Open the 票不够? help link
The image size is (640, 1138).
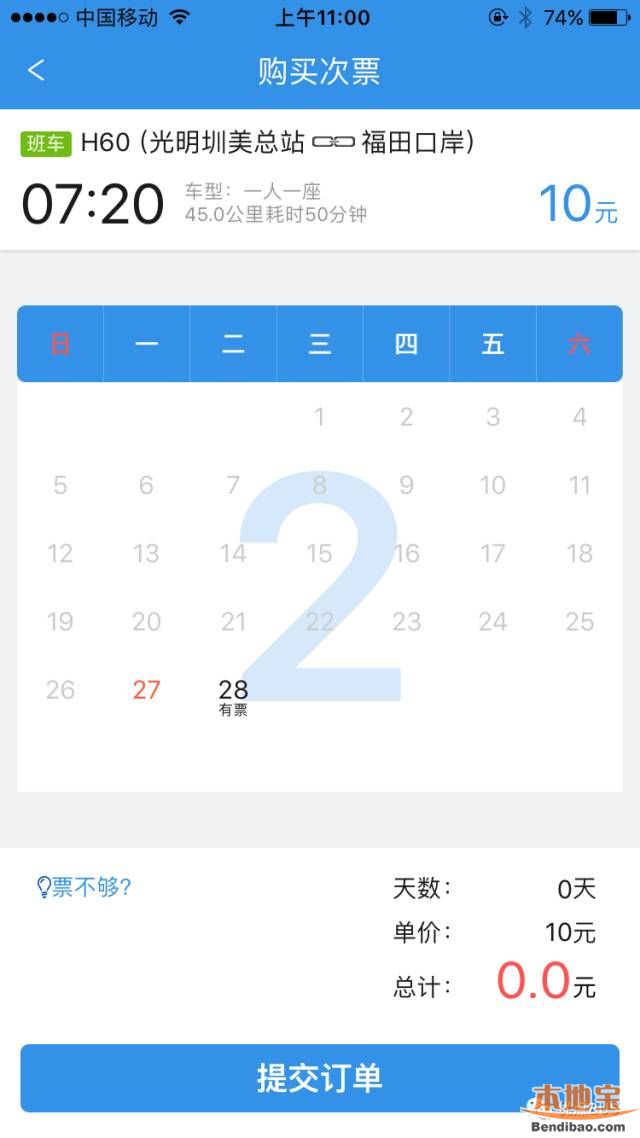pyautogui.click(x=85, y=886)
